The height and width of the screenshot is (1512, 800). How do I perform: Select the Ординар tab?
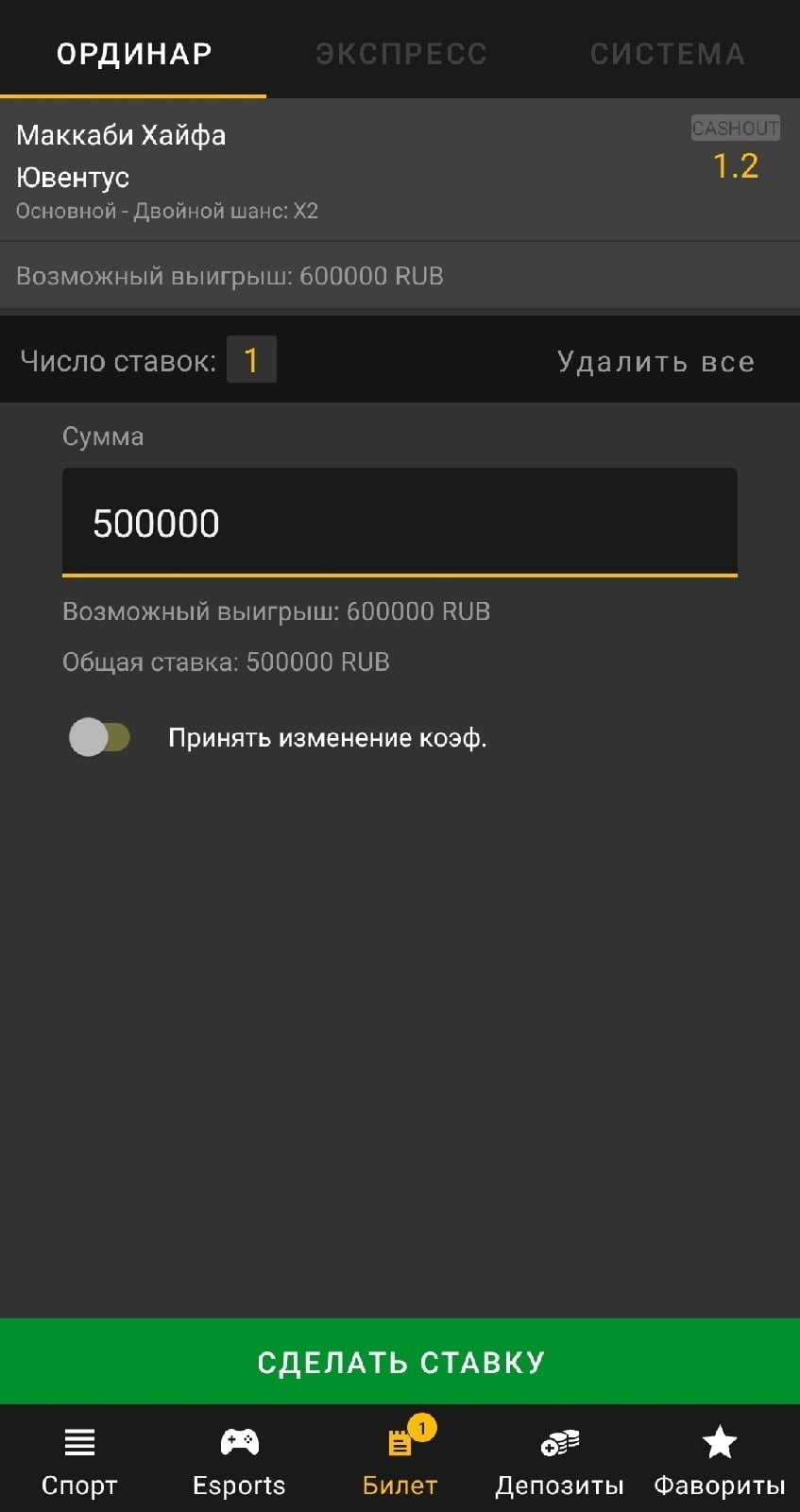(133, 53)
